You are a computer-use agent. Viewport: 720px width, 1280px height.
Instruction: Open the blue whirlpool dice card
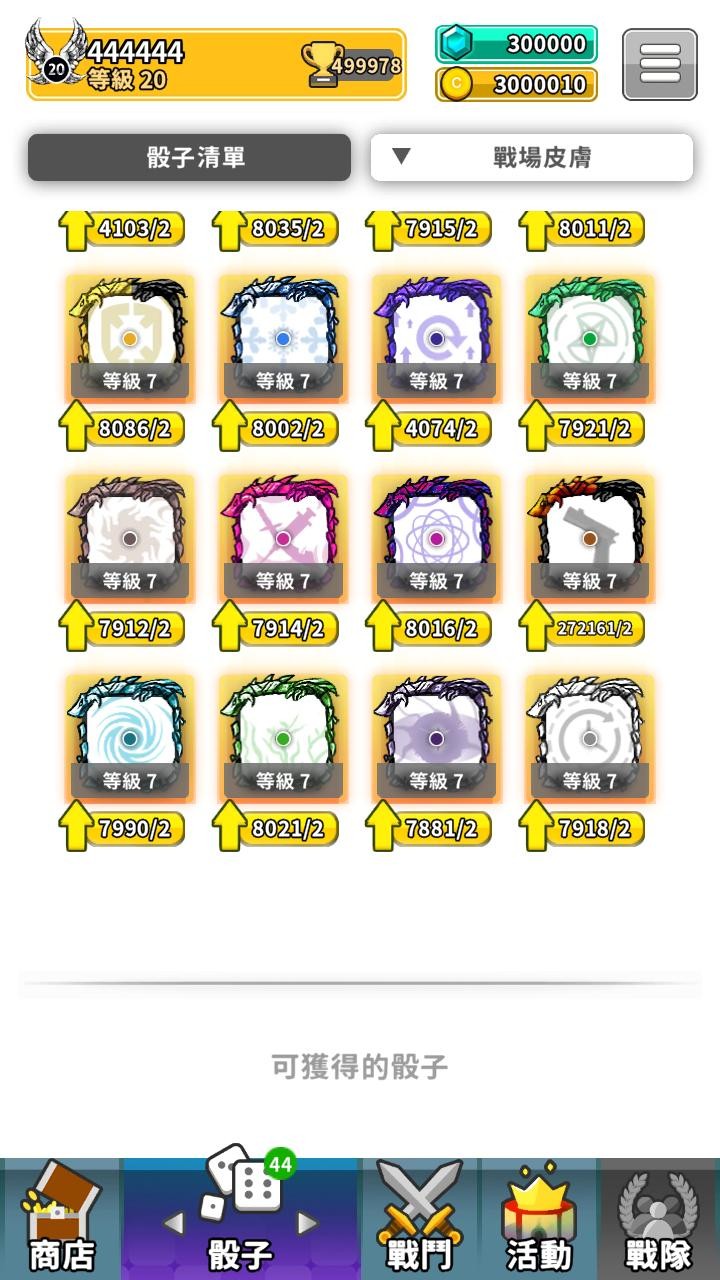pyautogui.click(x=130, y=739)
